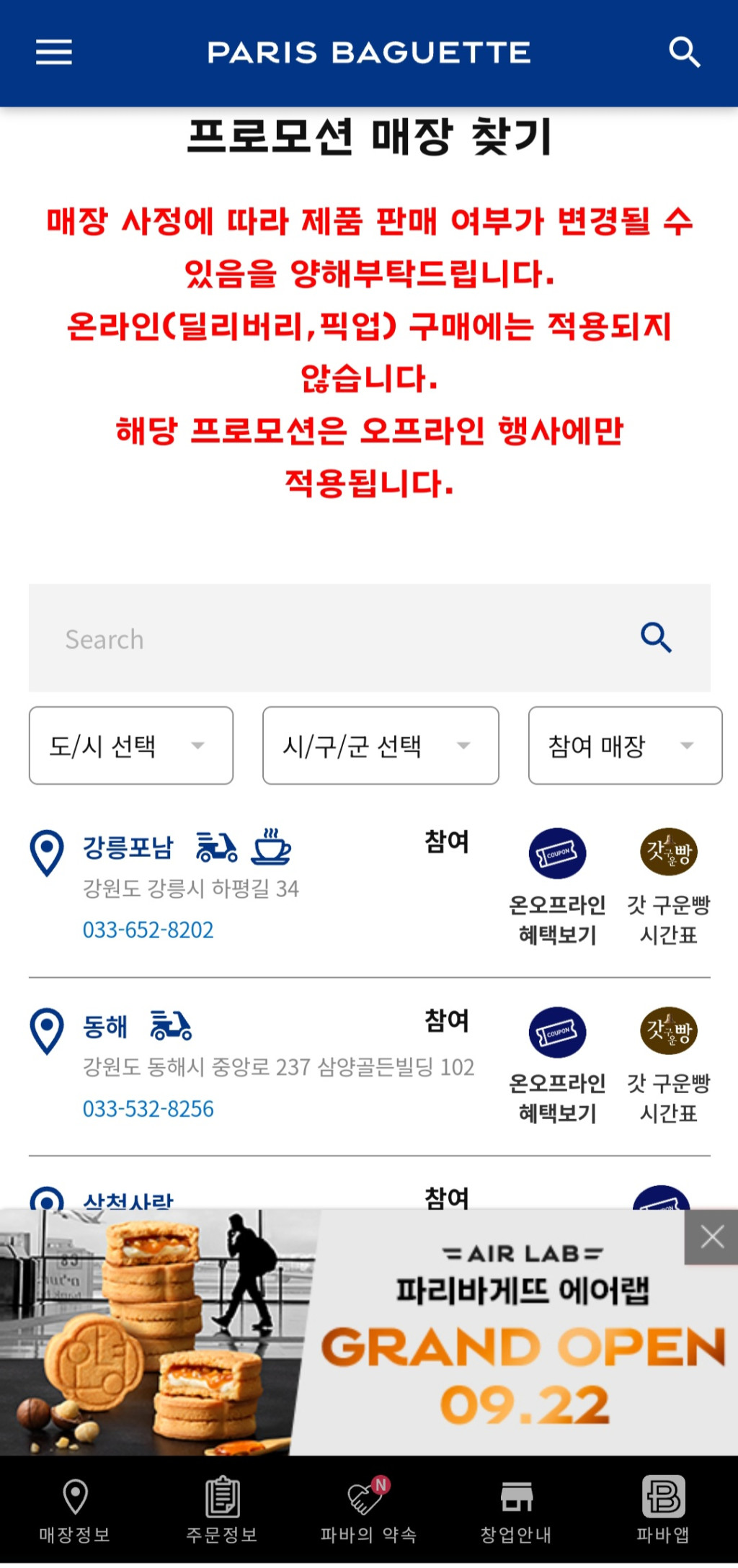Tap the search icon in the header
Image resolution: width=738 pixels, height=1568 pixels.
tap(683, 52)
